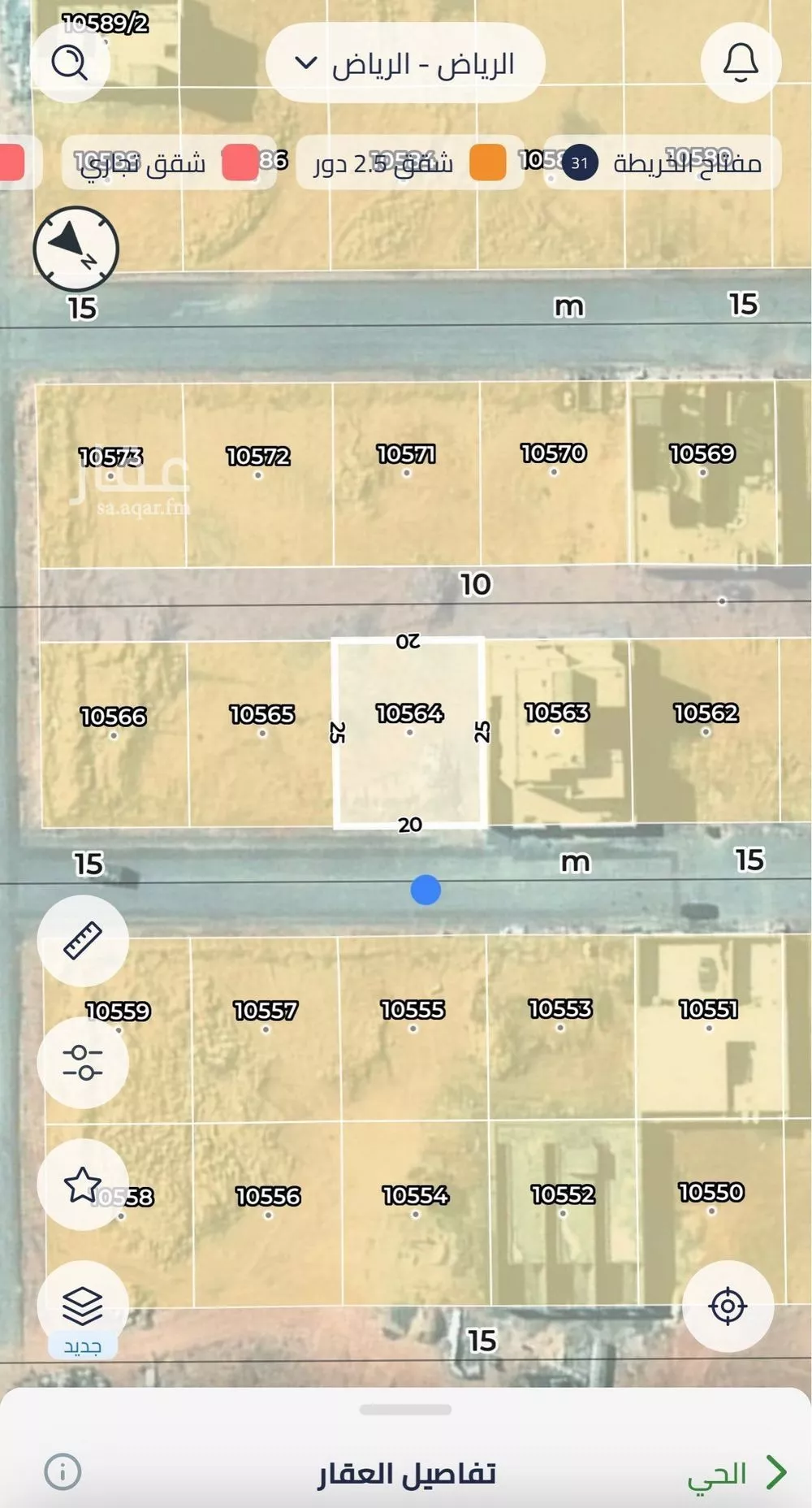Open the map layers button

(83, 1305)
